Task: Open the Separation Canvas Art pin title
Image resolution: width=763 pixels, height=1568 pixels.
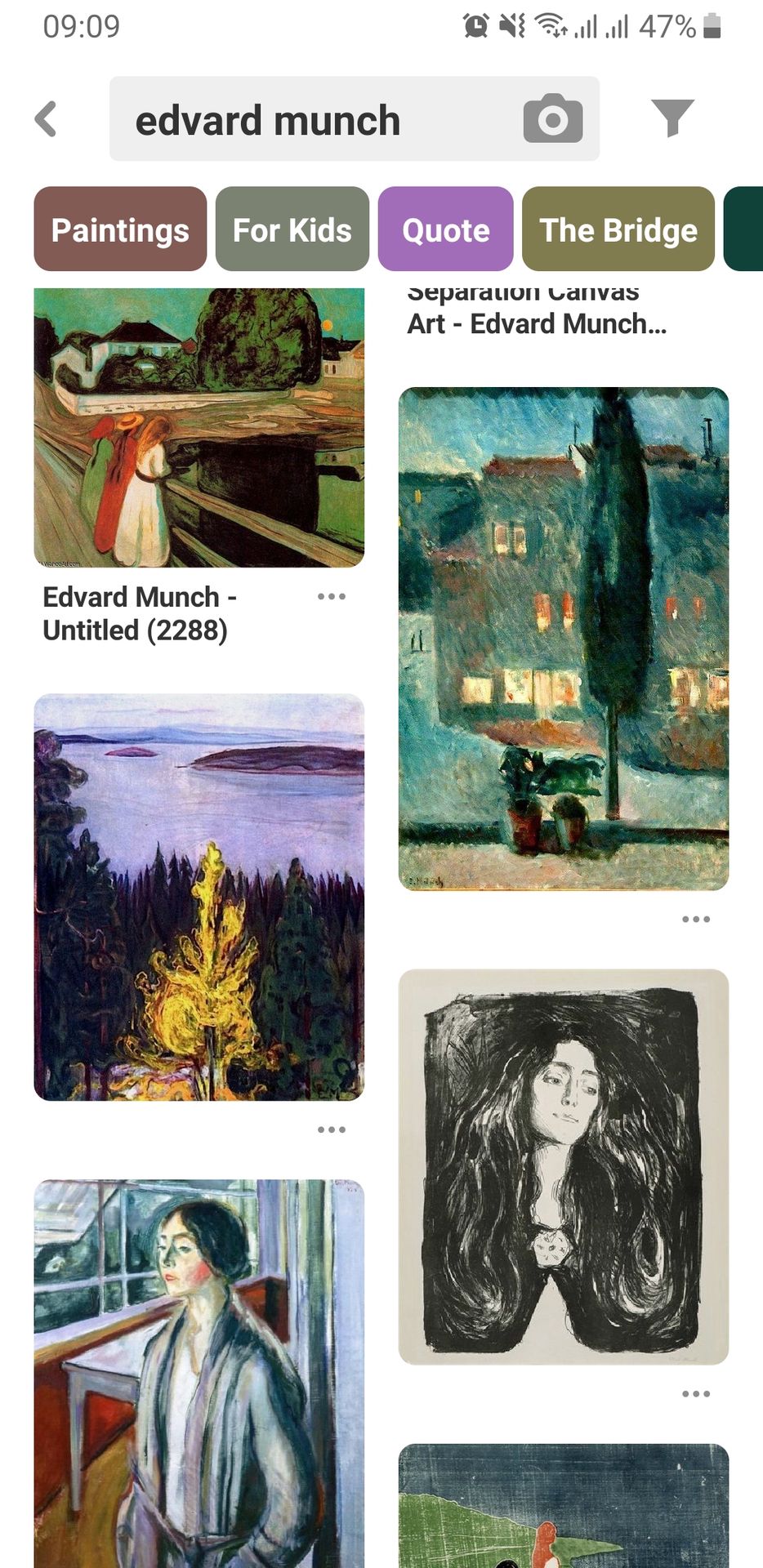Action: pos(537,314)
